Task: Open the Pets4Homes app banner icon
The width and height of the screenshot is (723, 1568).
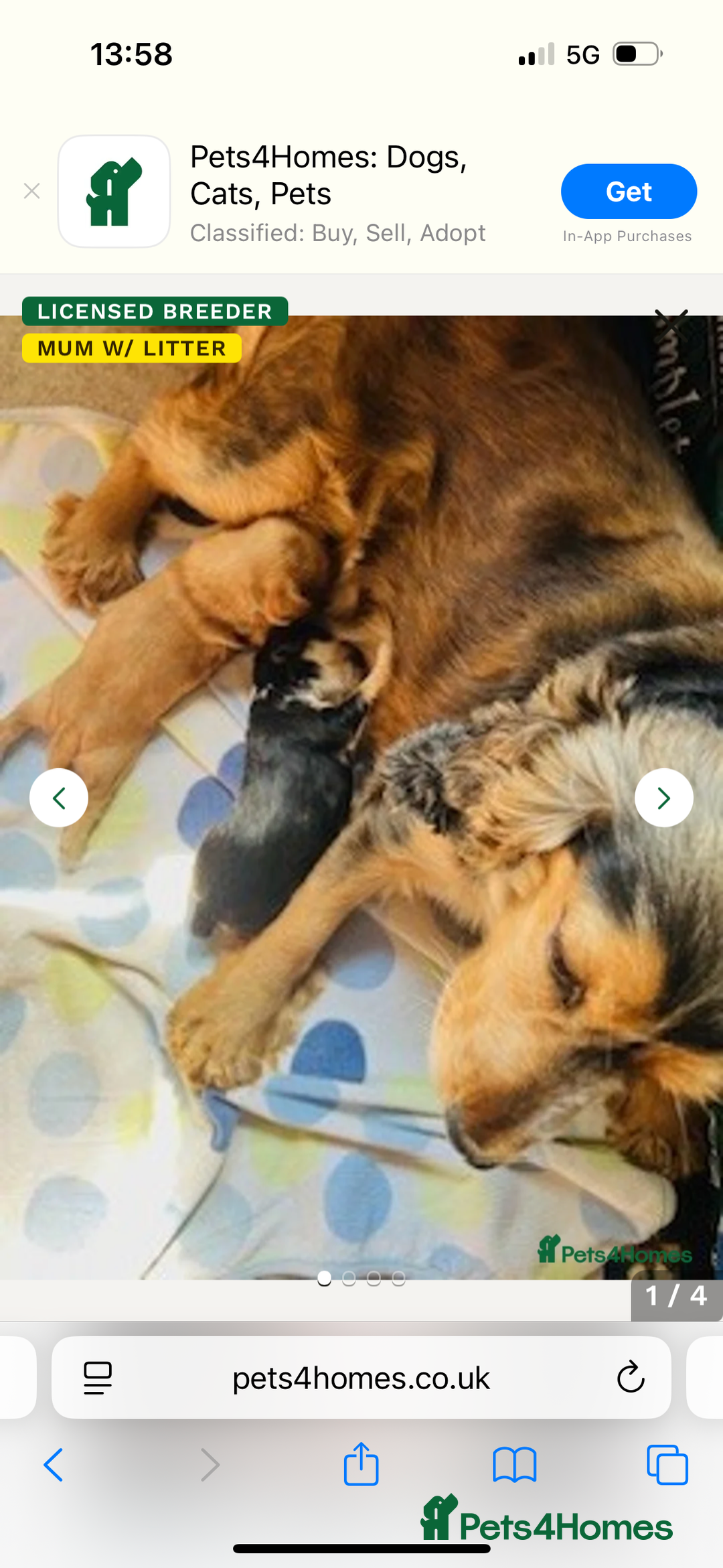Action: pyautogui.click(x=114, y=192)
